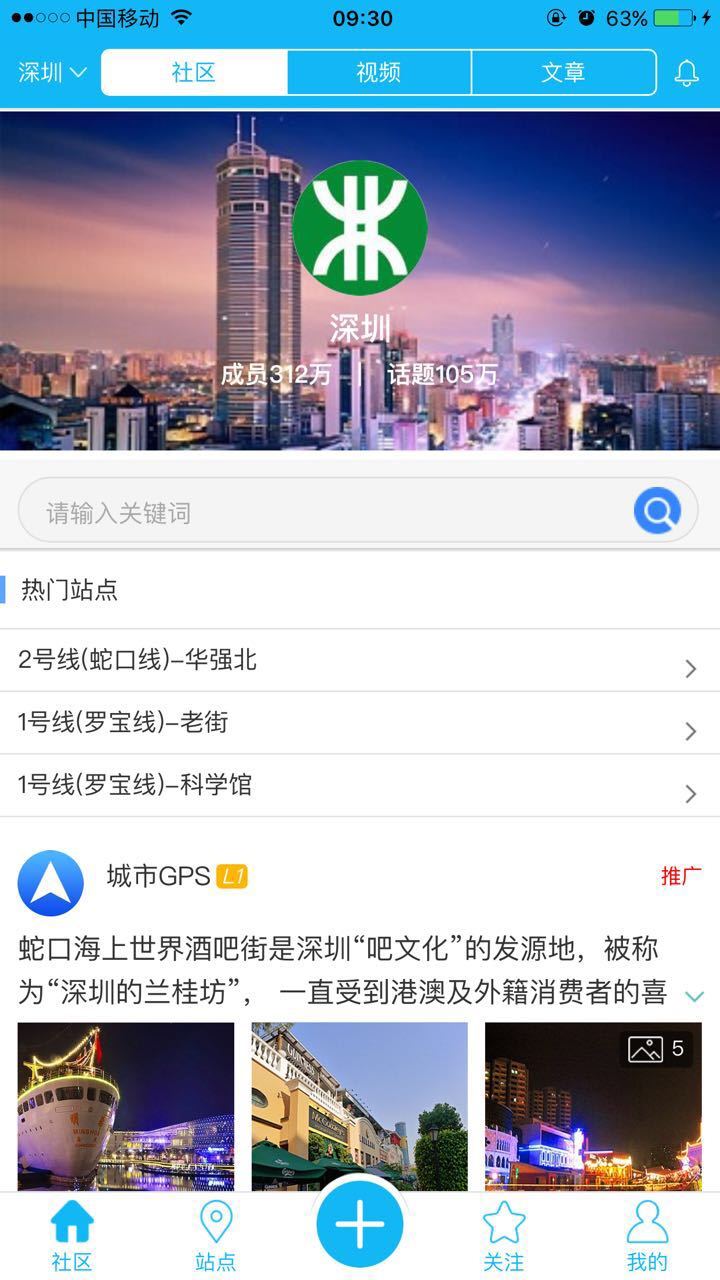Expand the 蛇口海上世界 post text
720x1280 pixels.
(694, 995)
